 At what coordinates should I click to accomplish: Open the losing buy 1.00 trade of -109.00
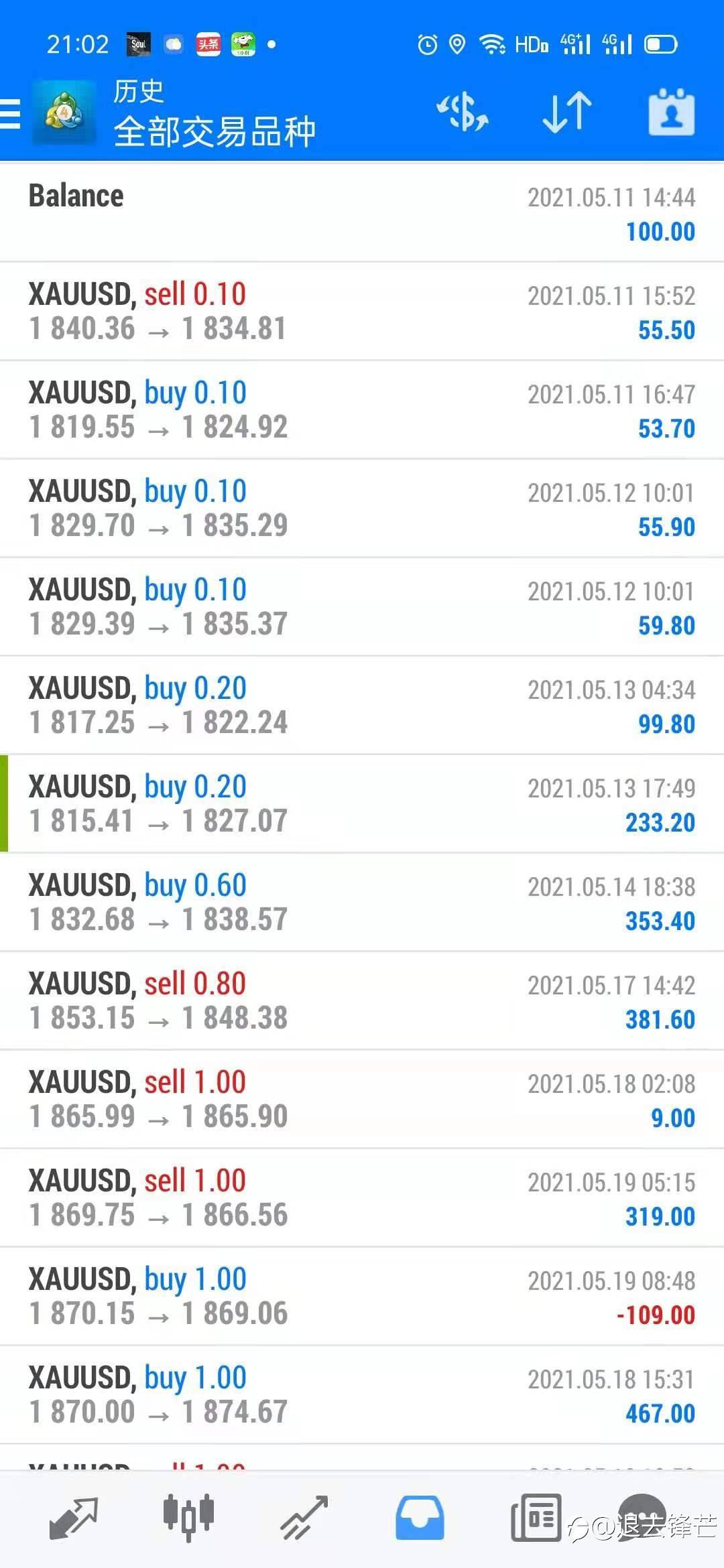pos(362,1297)
